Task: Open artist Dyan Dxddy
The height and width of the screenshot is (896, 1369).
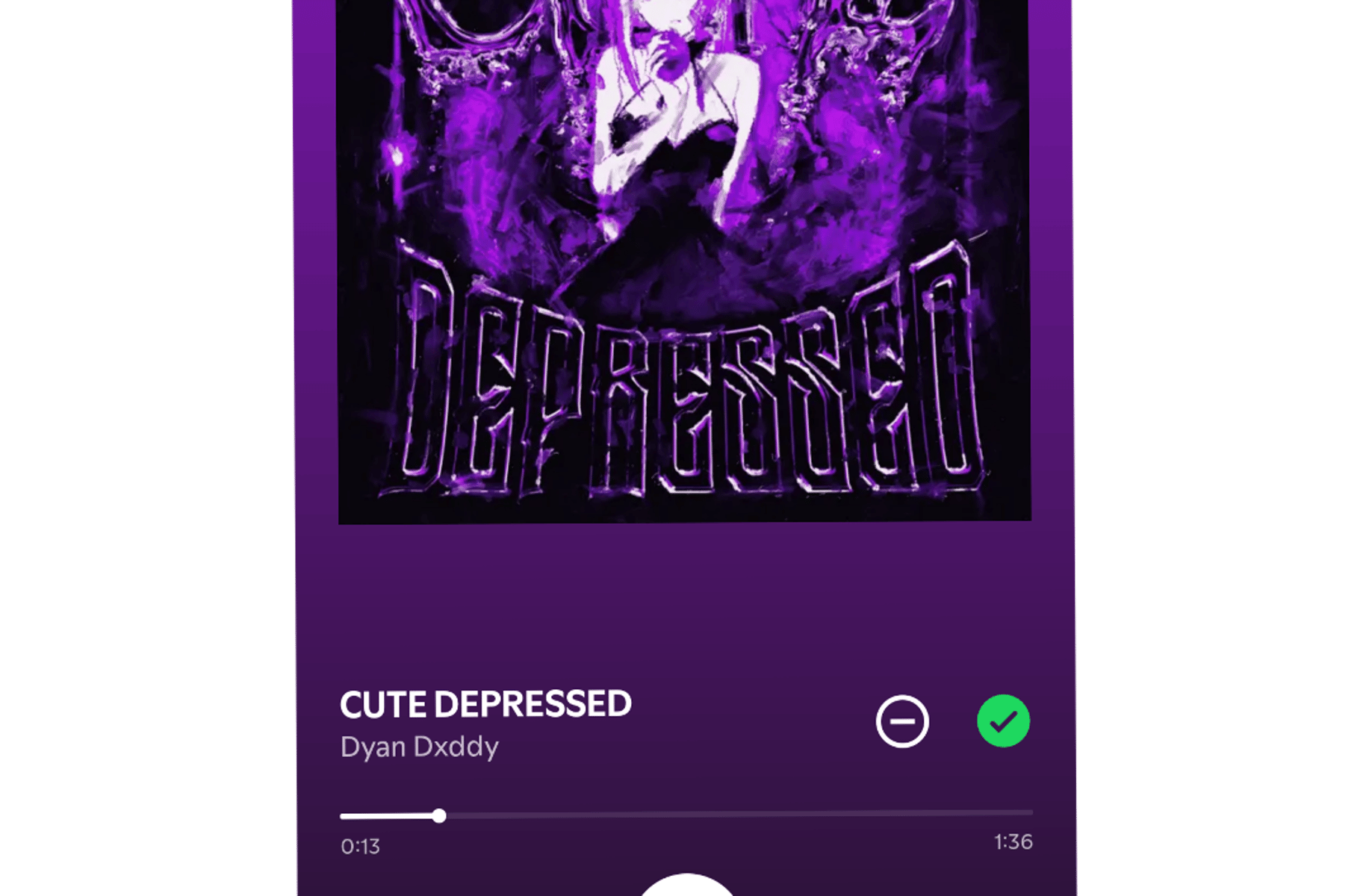Action: coord(419,747)
